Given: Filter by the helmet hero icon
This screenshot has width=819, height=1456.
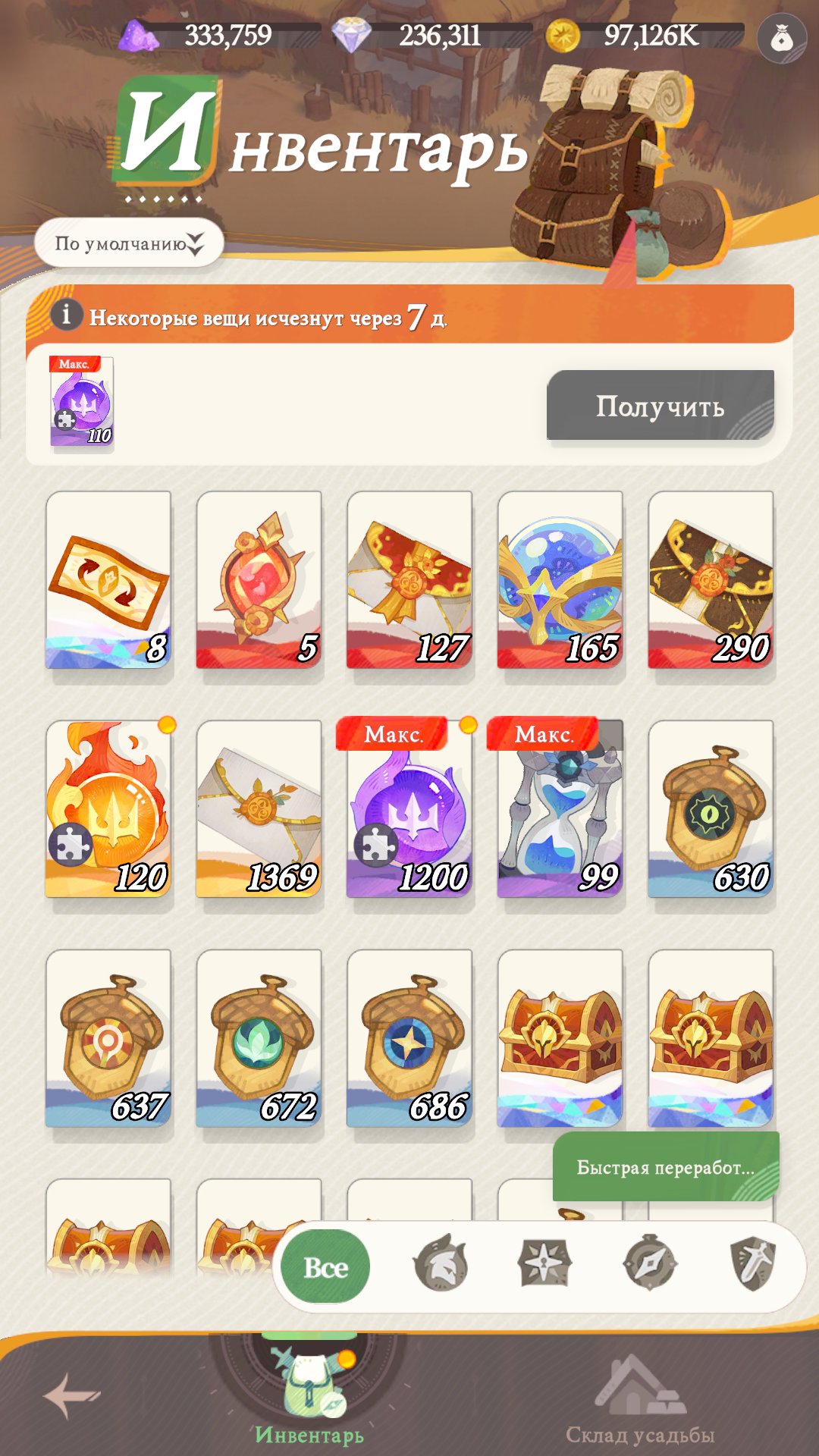Looking at the screenshot, I should click(440, 1263).
